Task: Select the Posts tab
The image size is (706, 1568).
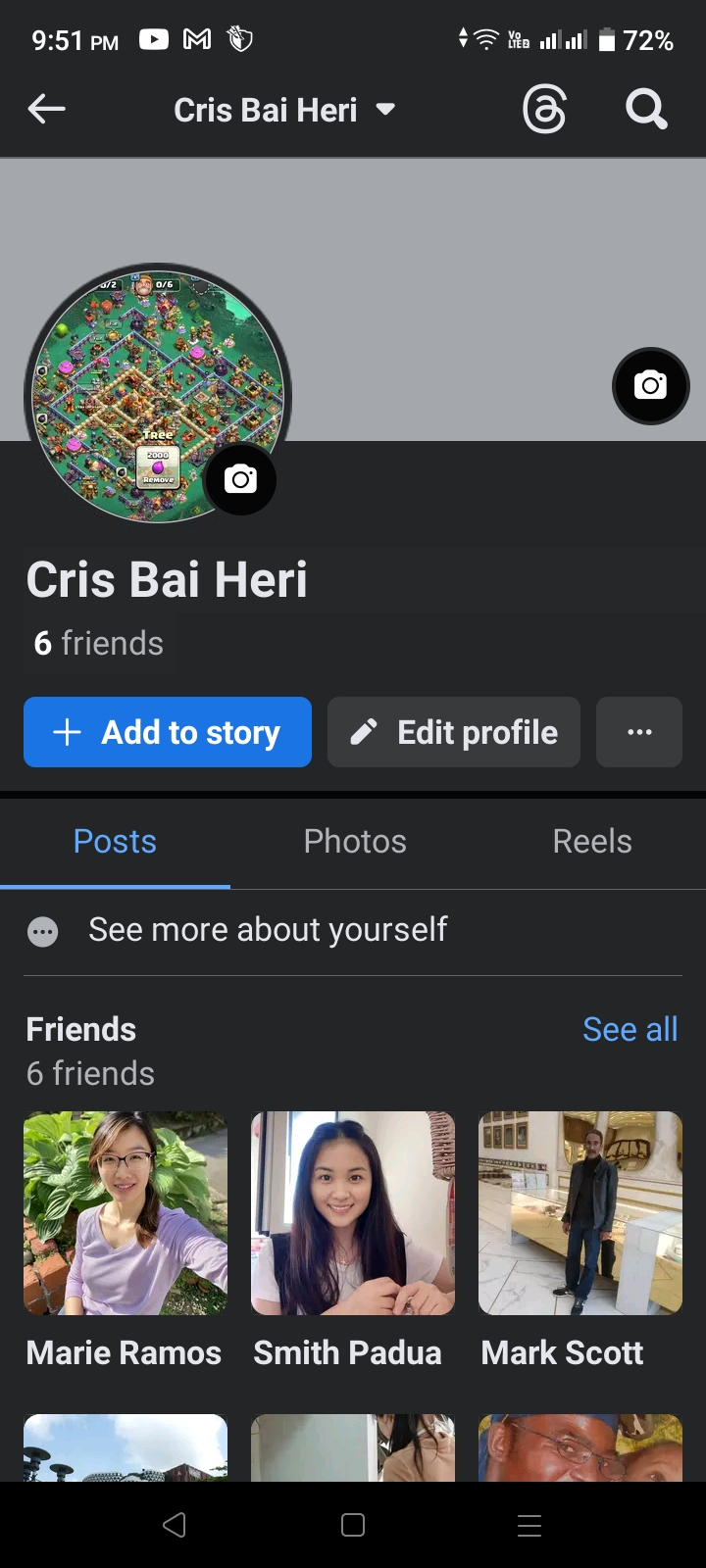Action: [115, 841]
